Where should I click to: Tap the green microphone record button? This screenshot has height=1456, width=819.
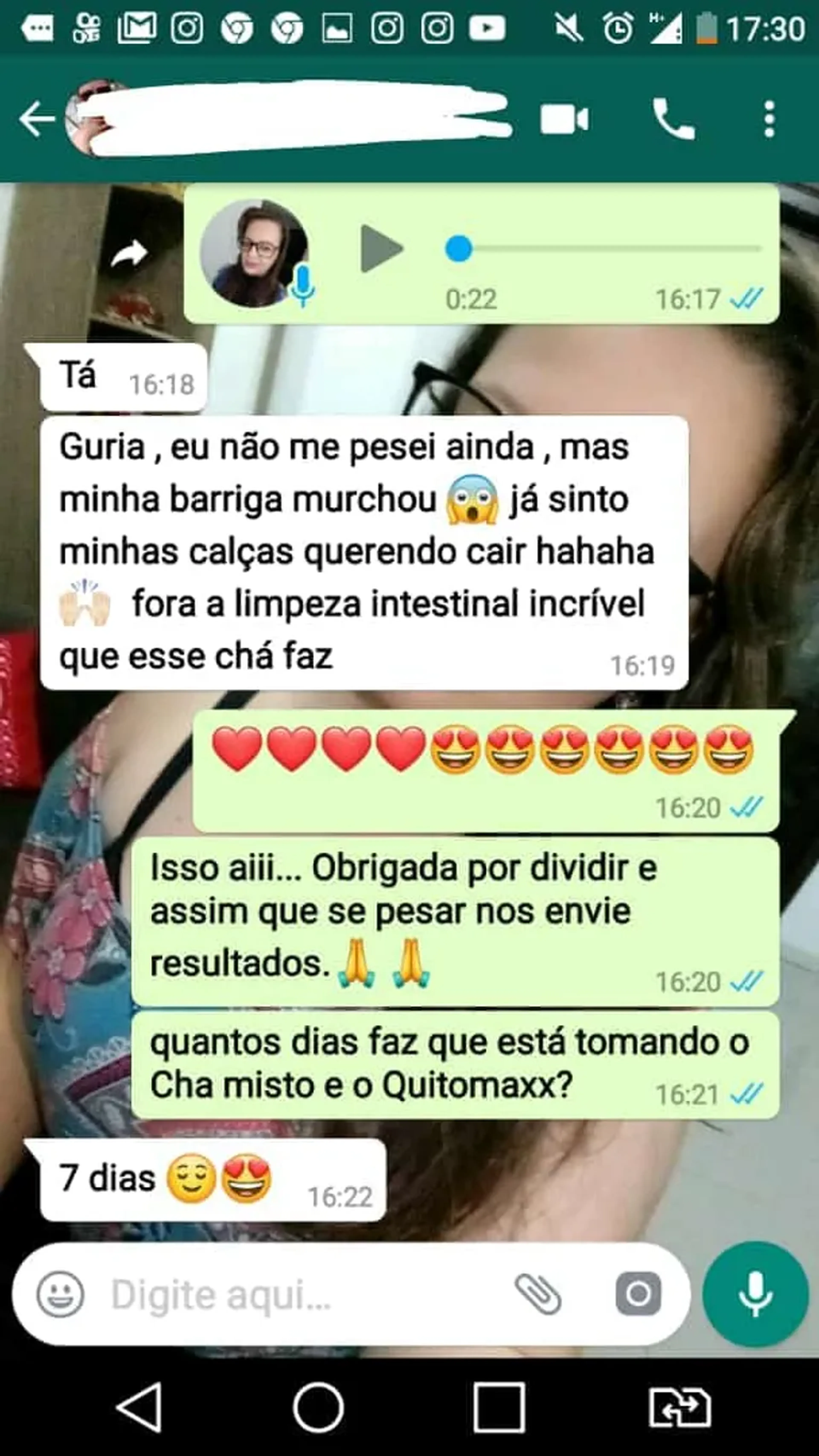pyautogui.click(x=755, y=1294)
